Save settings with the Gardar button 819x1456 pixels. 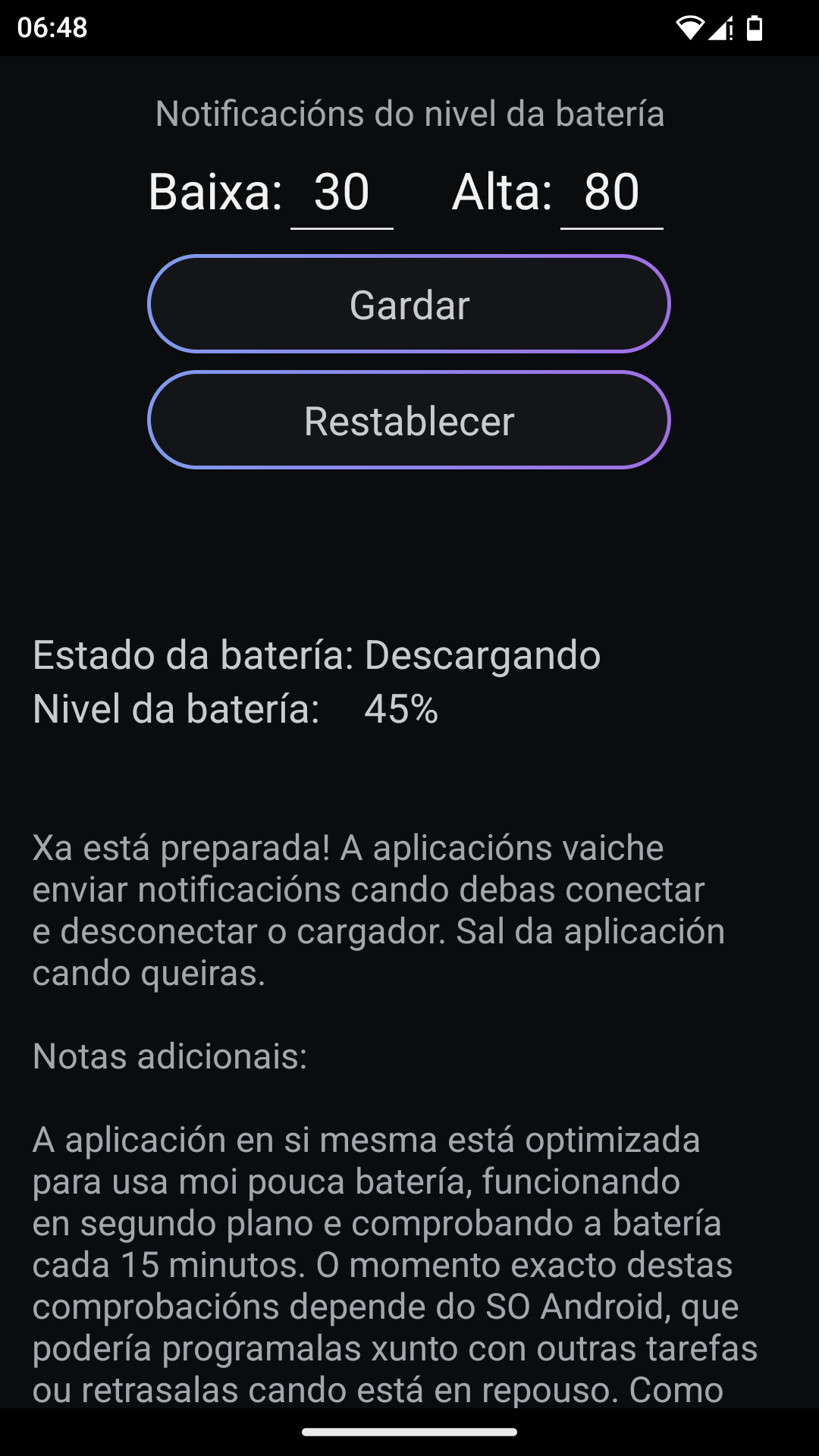click(x=409, y=304)
